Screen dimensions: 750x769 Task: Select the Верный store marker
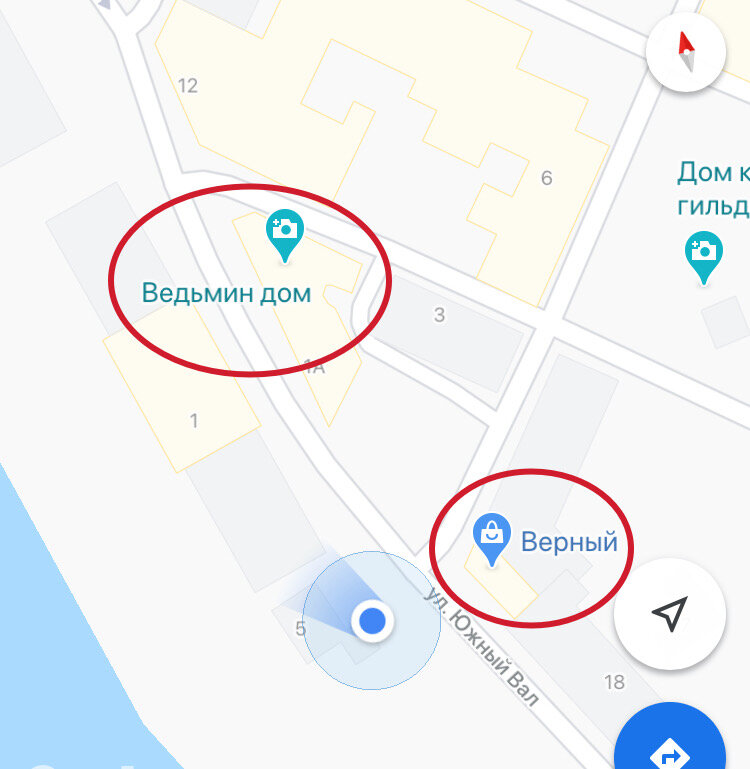click(x=491, y=538)
